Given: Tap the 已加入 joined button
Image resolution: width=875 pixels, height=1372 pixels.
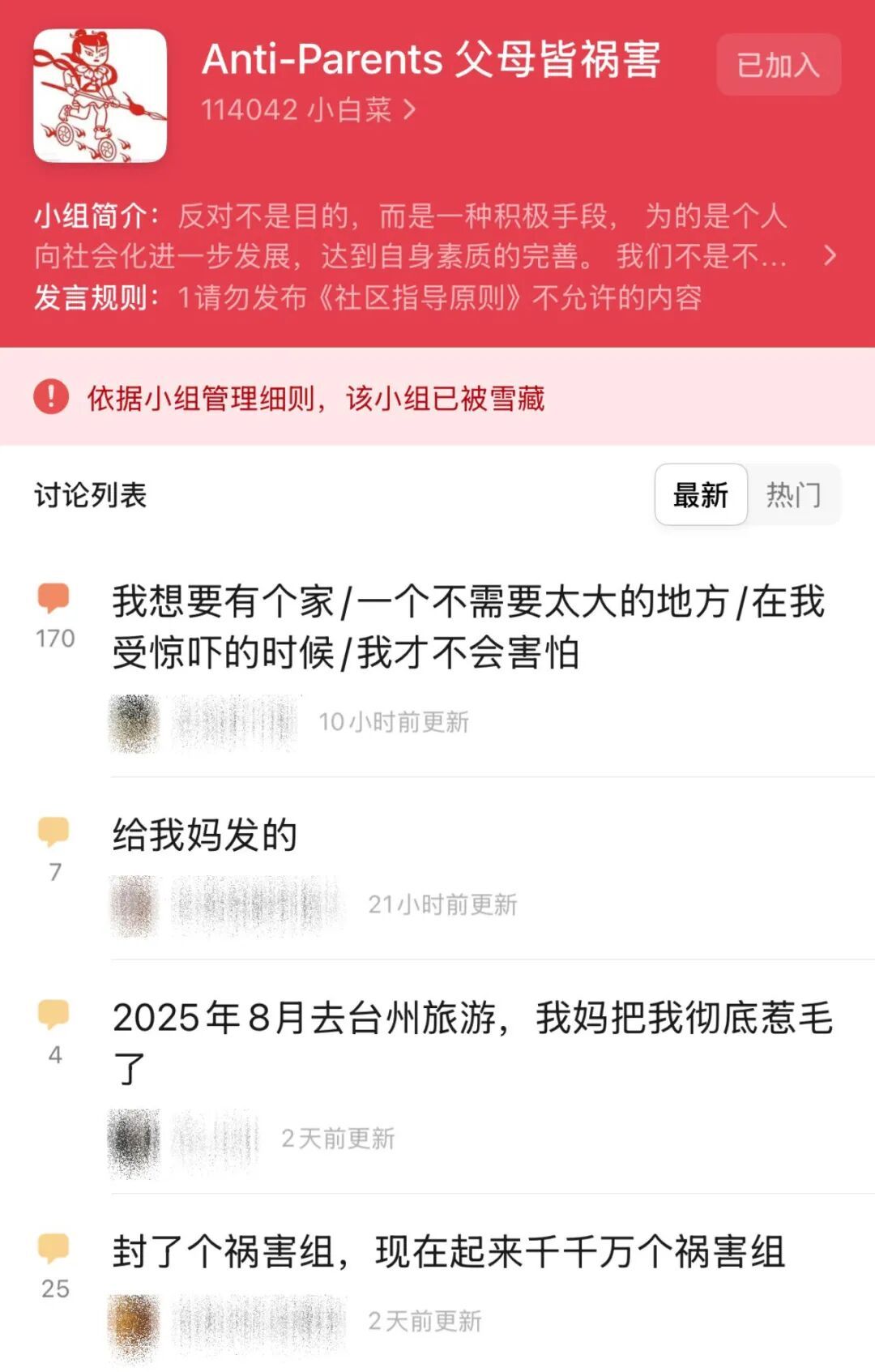Looking at the screenshot, I should (x=778, y=65).
